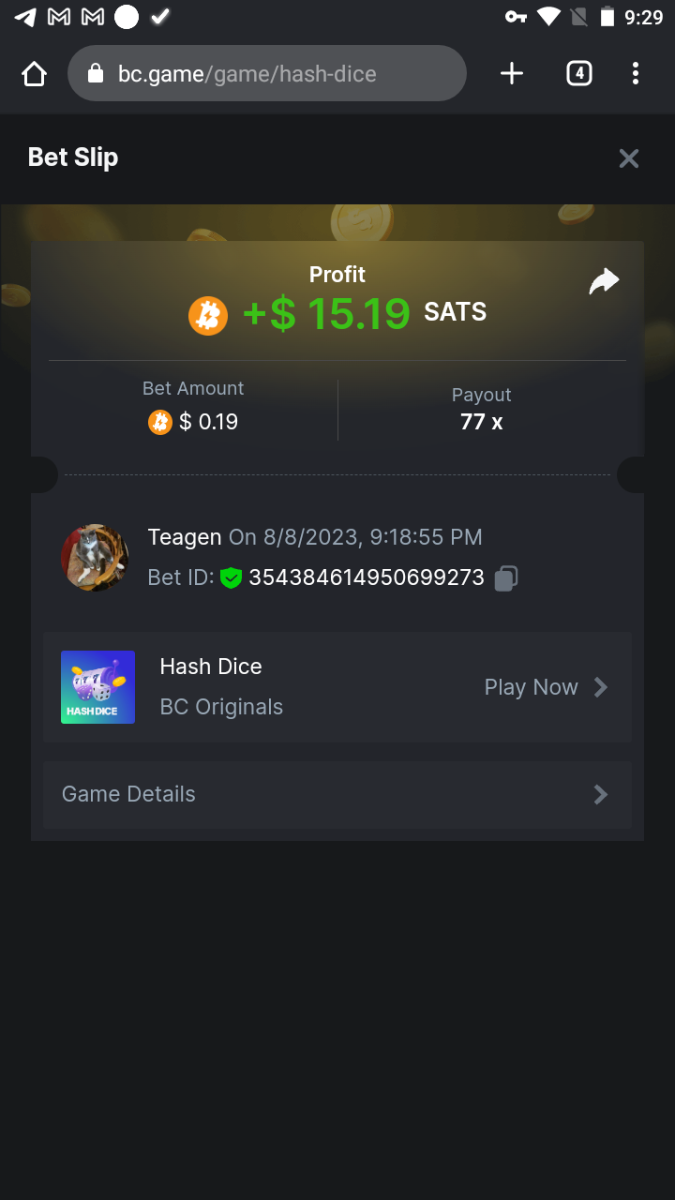Share this bet result
The width and height of the screenshot is (675, 1200).
click(x=604, y=283)
